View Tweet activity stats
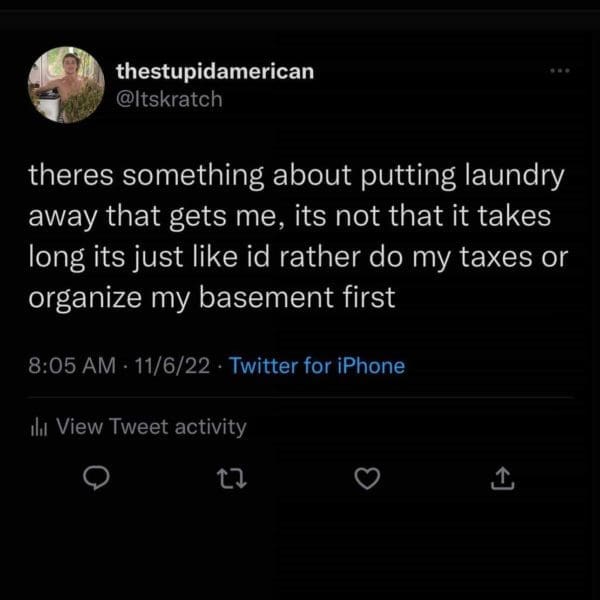The width and height of the screenshot is (600, 600). 138,427
